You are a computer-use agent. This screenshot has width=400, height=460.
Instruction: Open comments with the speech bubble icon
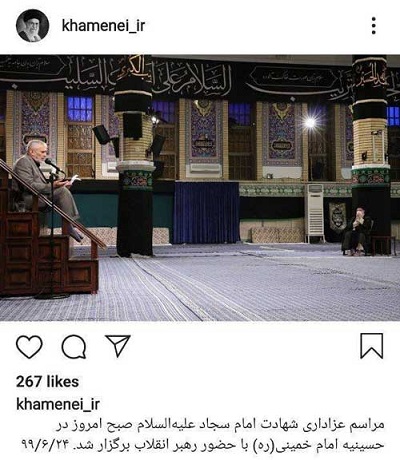coord(74,347)
